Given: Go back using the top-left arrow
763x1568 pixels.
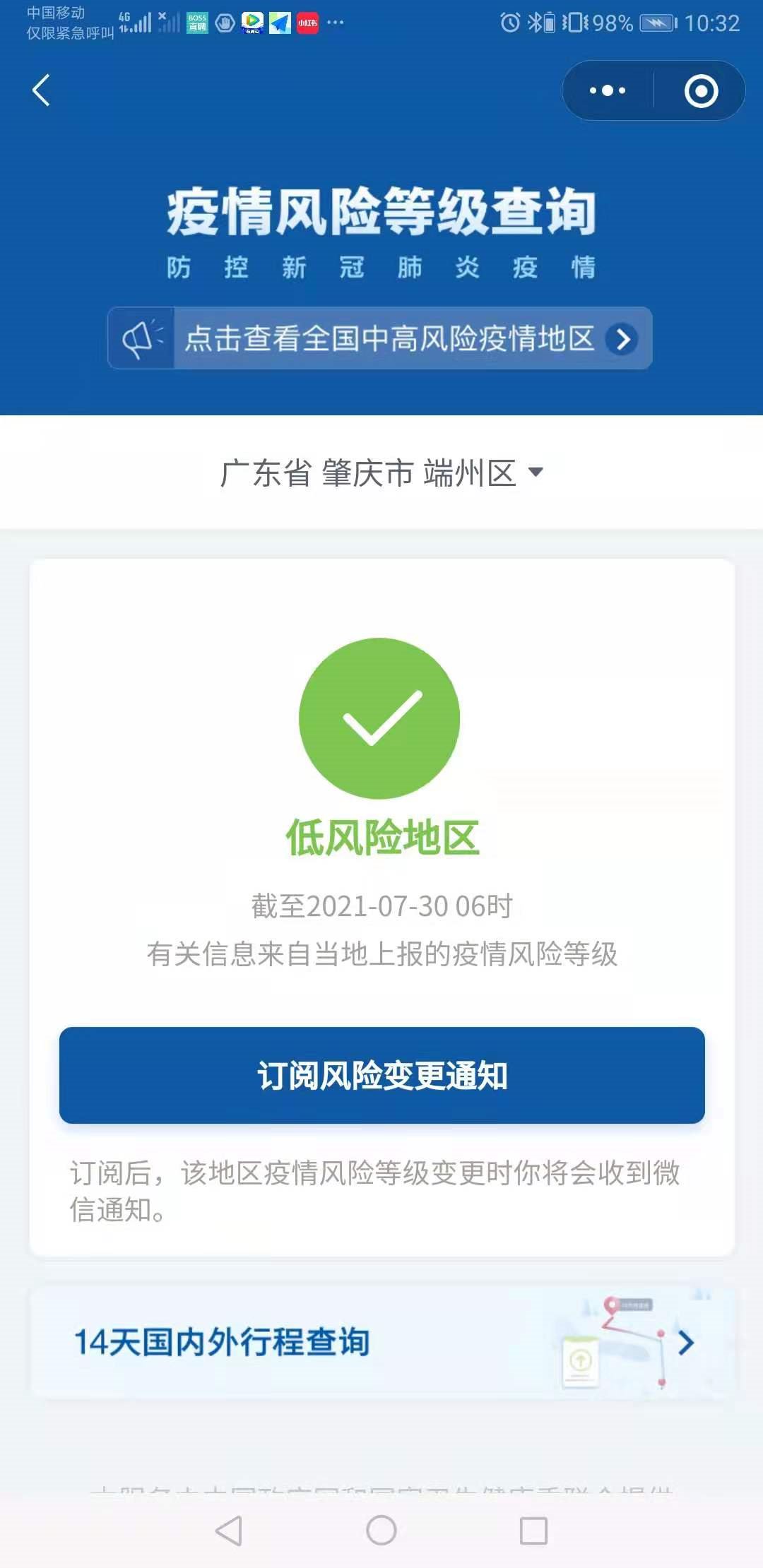Looking at the screenshot, I should click(x=41, y=90).
